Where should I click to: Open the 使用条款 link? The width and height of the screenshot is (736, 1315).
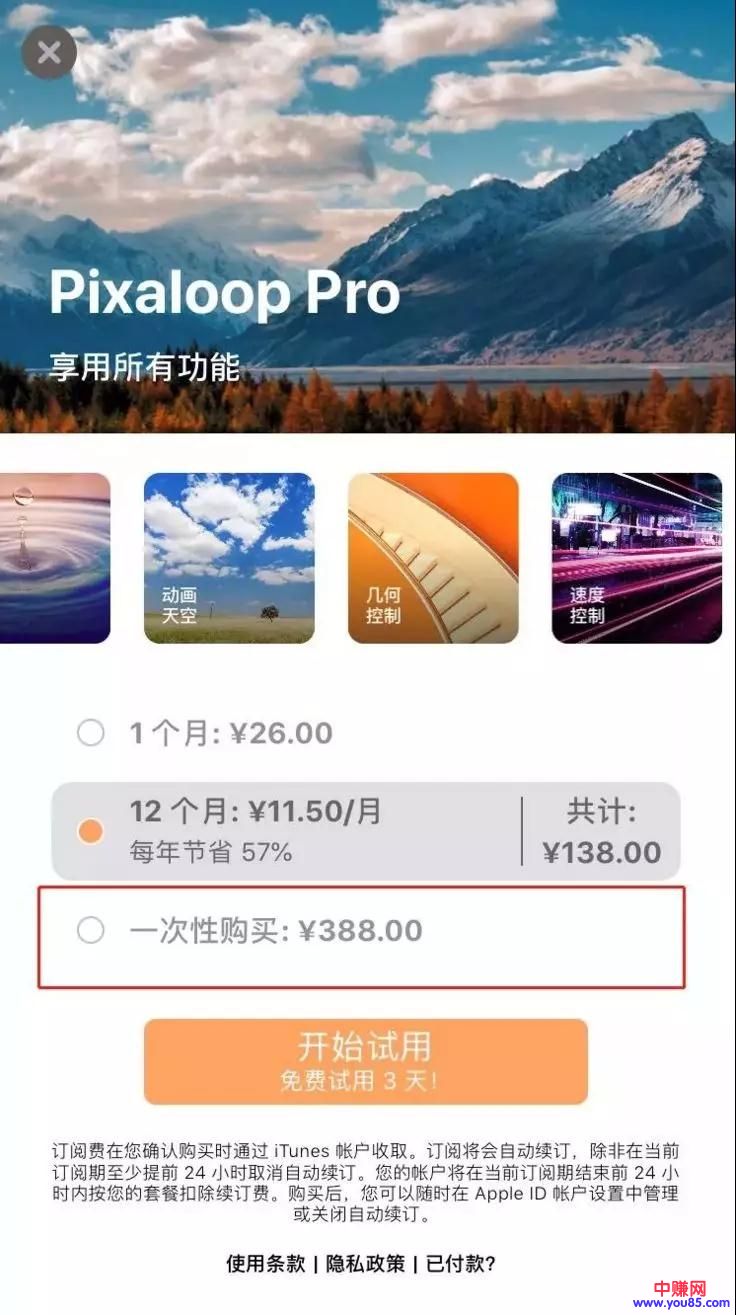[265, 1263]
